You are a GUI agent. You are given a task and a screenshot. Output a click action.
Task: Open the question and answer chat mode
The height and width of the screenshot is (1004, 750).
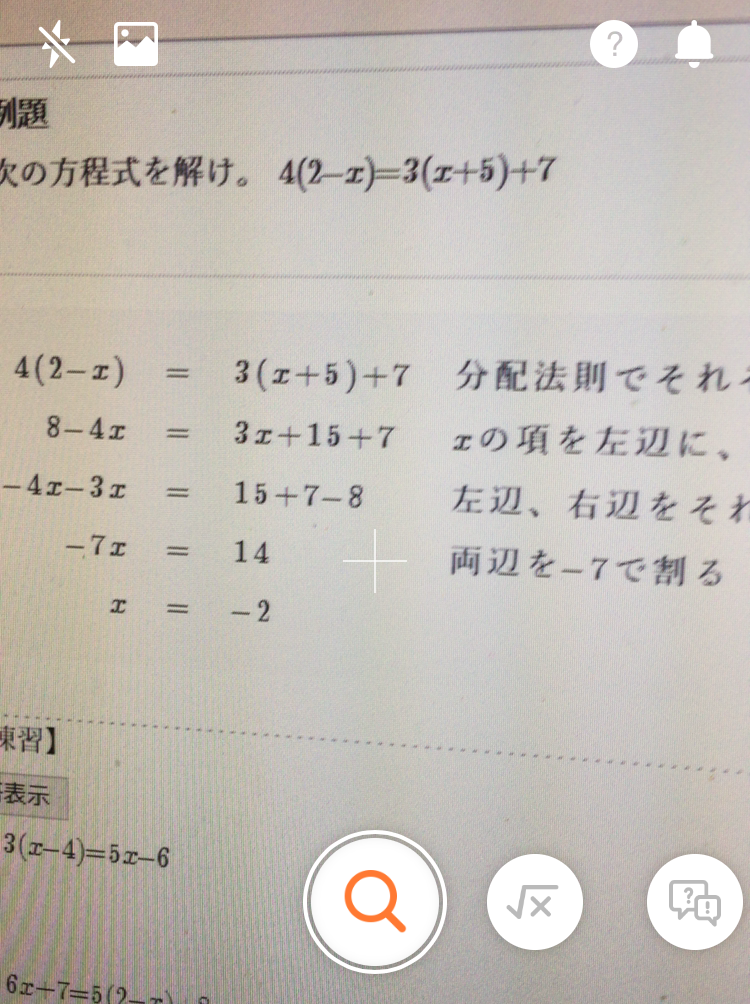pos(694,901)
